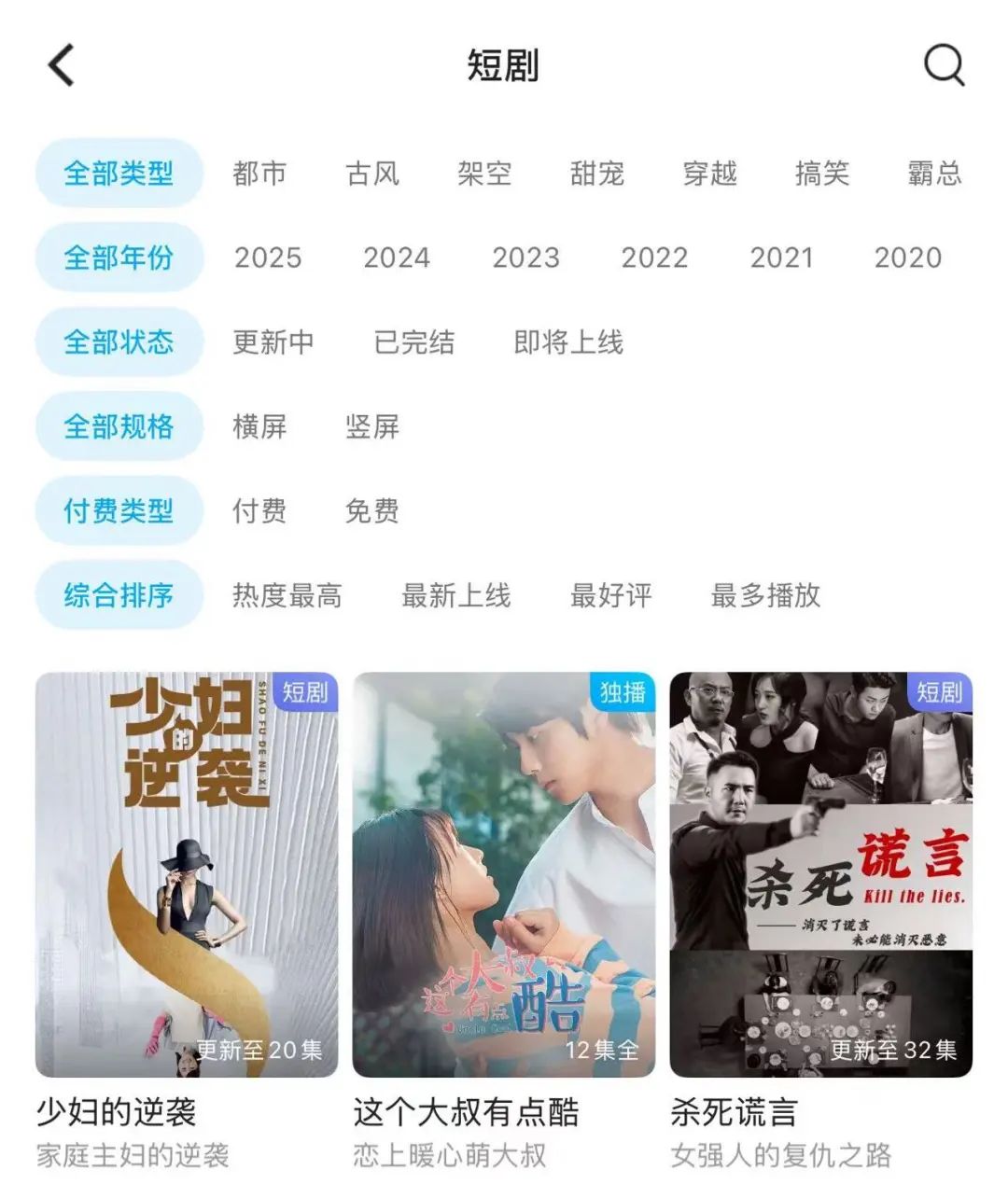The height and width of the screenshot is (1184, 1008).
Task: Pick the 搞笑 genre filter
Action: click(x=822, y=174)
